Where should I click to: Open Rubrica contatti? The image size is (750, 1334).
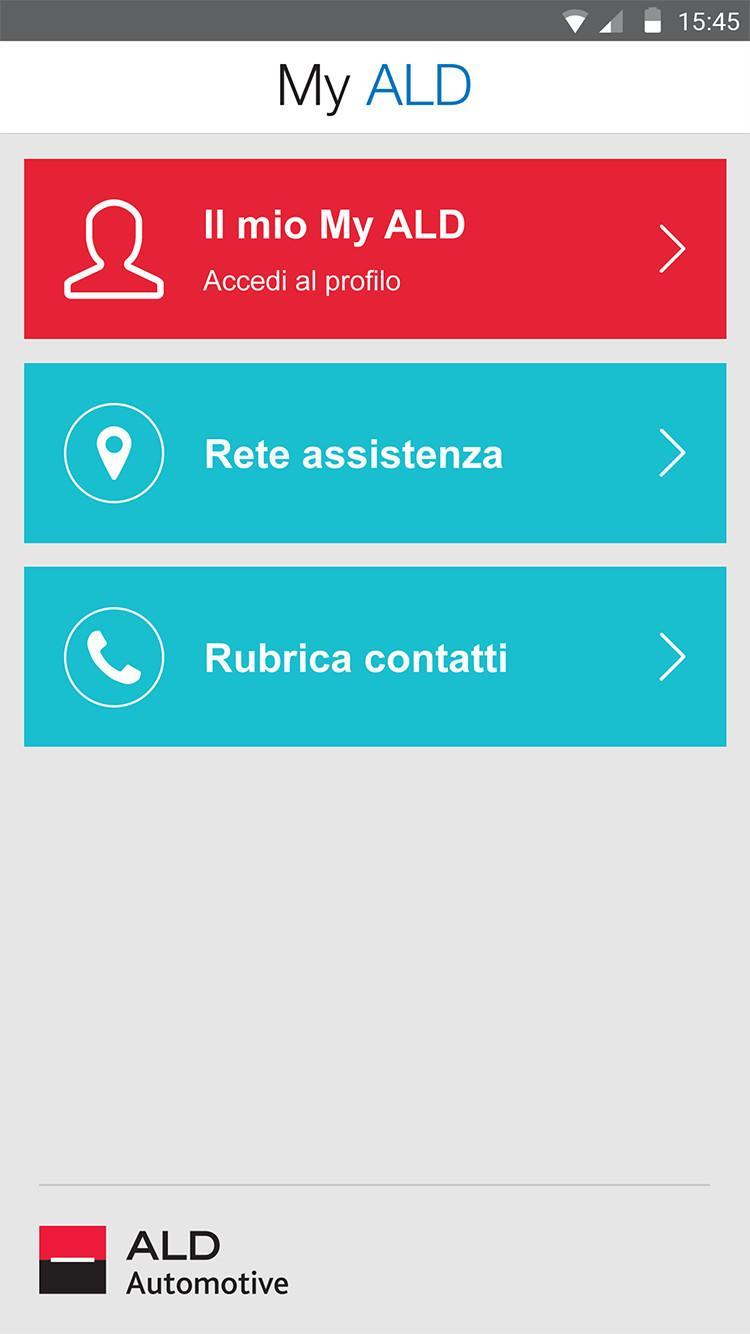[x=375, y=657]
